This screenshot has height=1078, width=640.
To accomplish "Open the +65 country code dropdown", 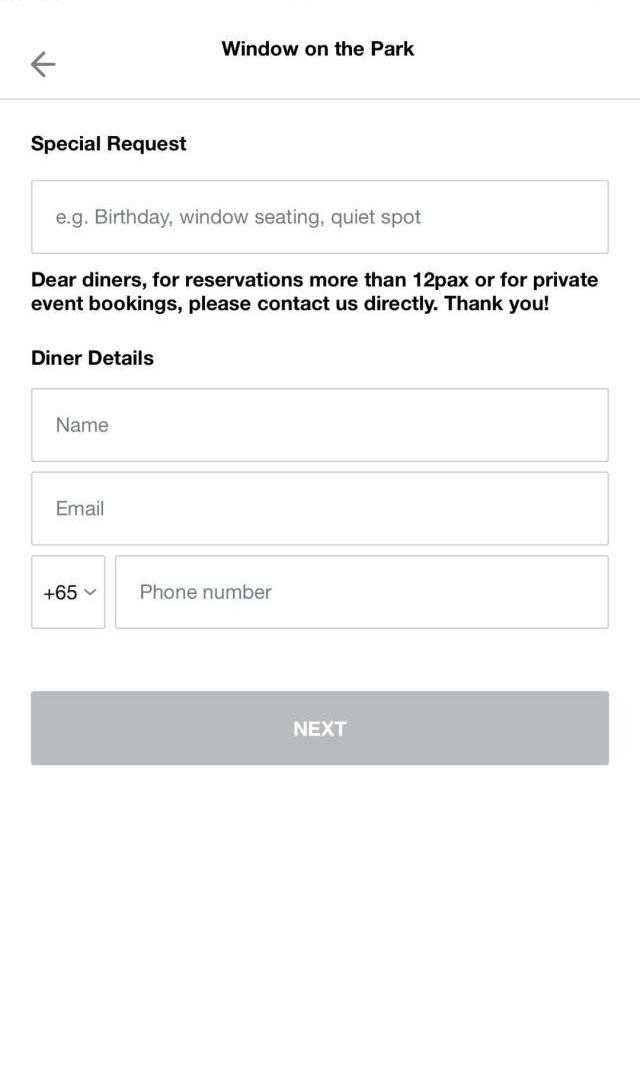I will pyautogui.click(x=68, y=592).
